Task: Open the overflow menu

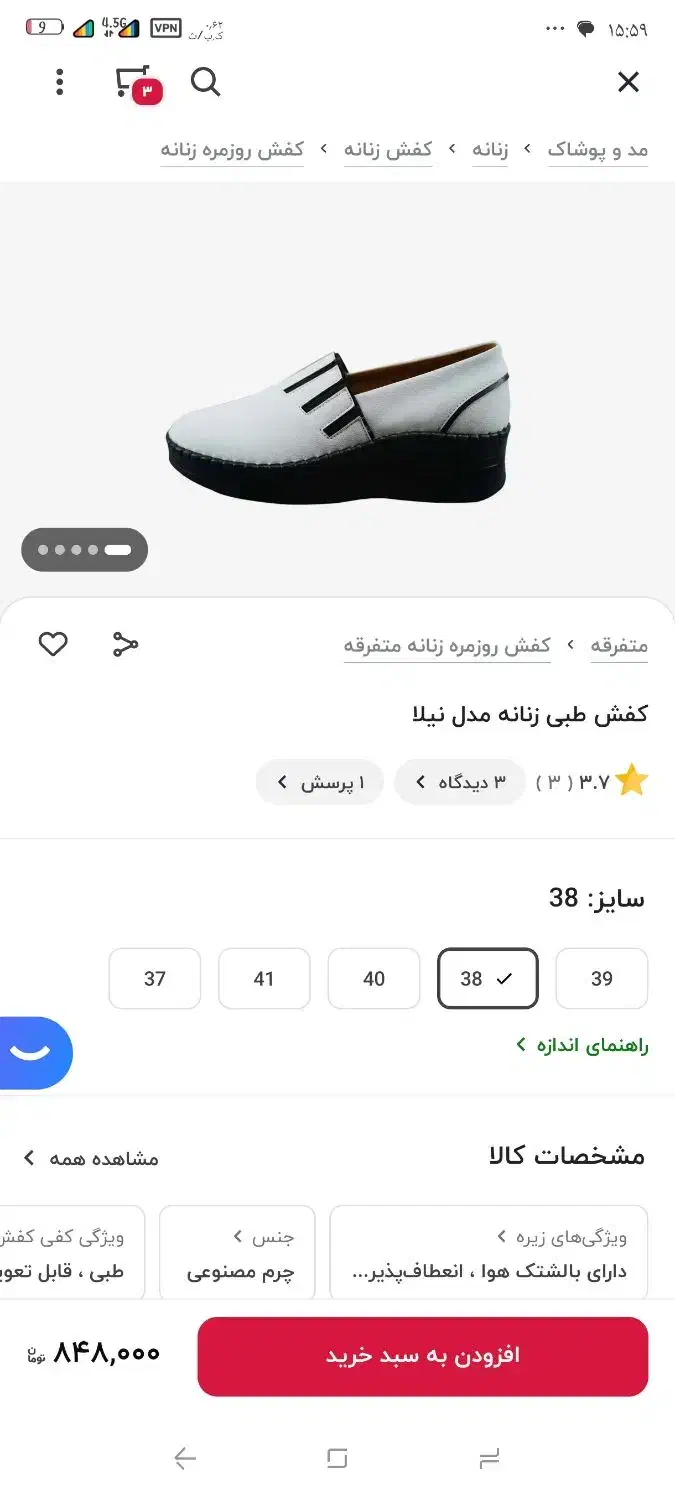Action: 60,82
